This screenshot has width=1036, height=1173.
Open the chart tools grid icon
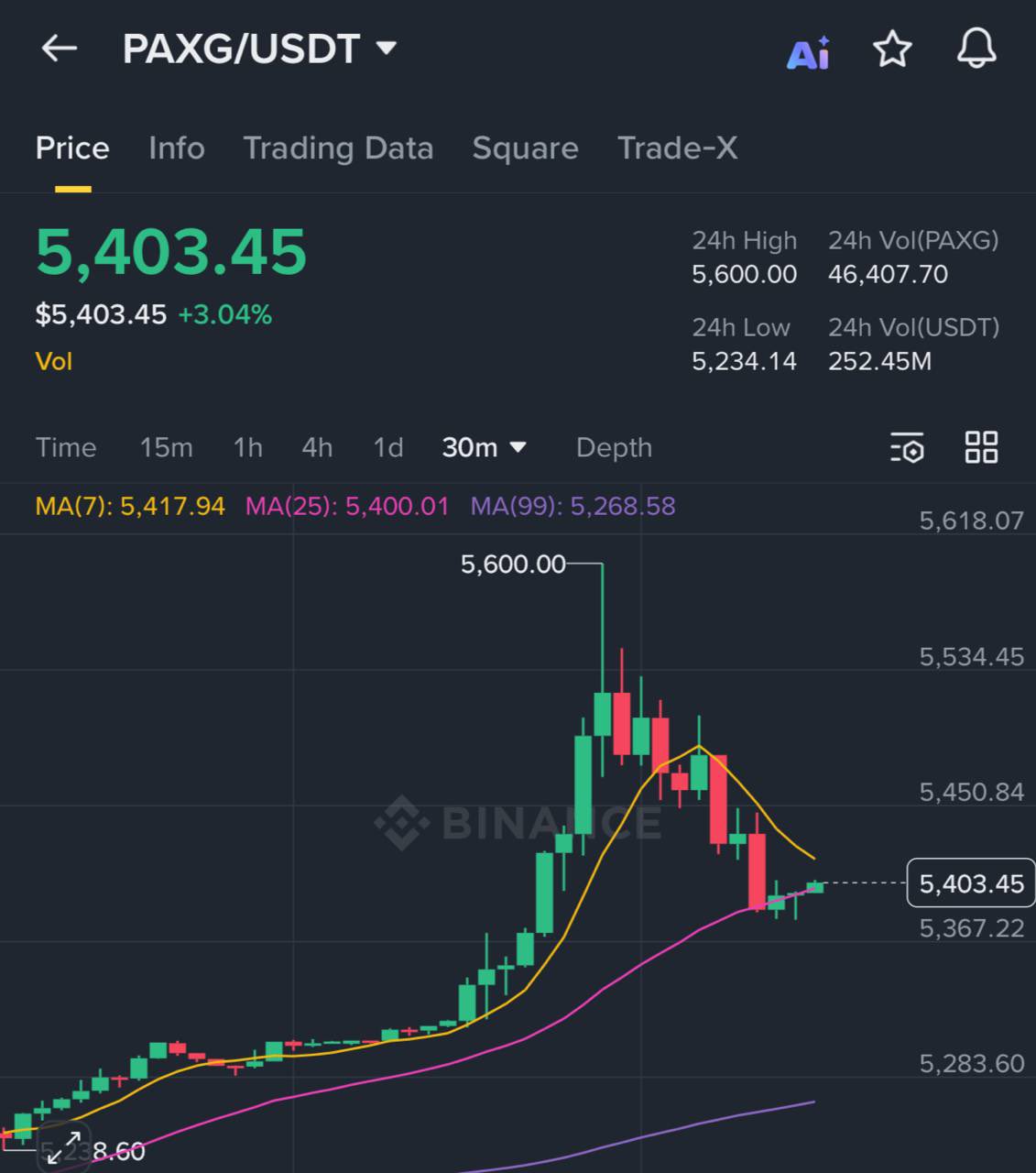[x=981, y=447]
